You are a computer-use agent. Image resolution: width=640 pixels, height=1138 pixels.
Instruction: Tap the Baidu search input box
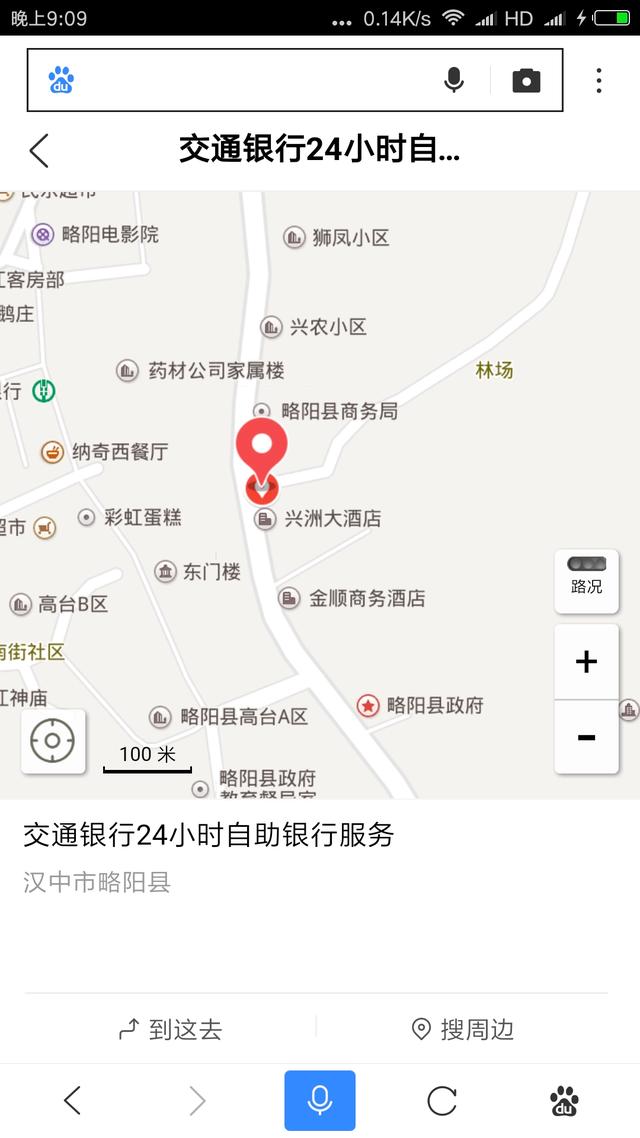click(x=250, y=80)
